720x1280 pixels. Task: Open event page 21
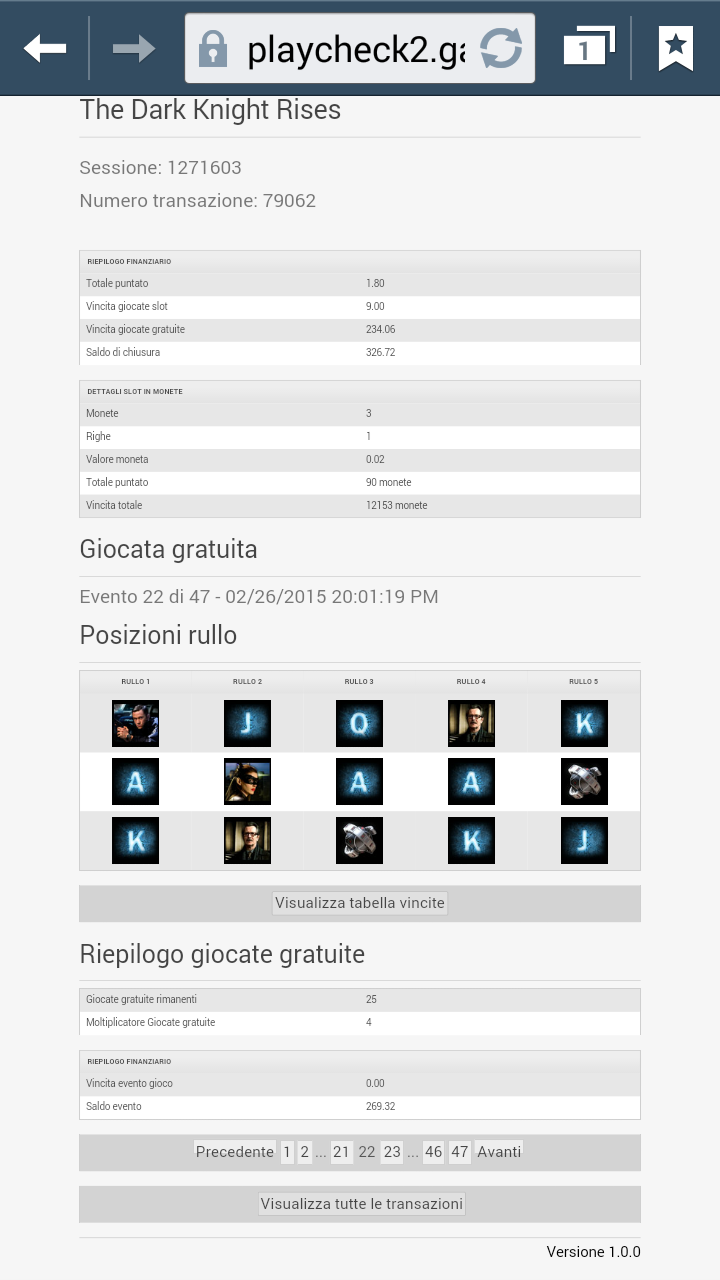tap(341, 1152)
